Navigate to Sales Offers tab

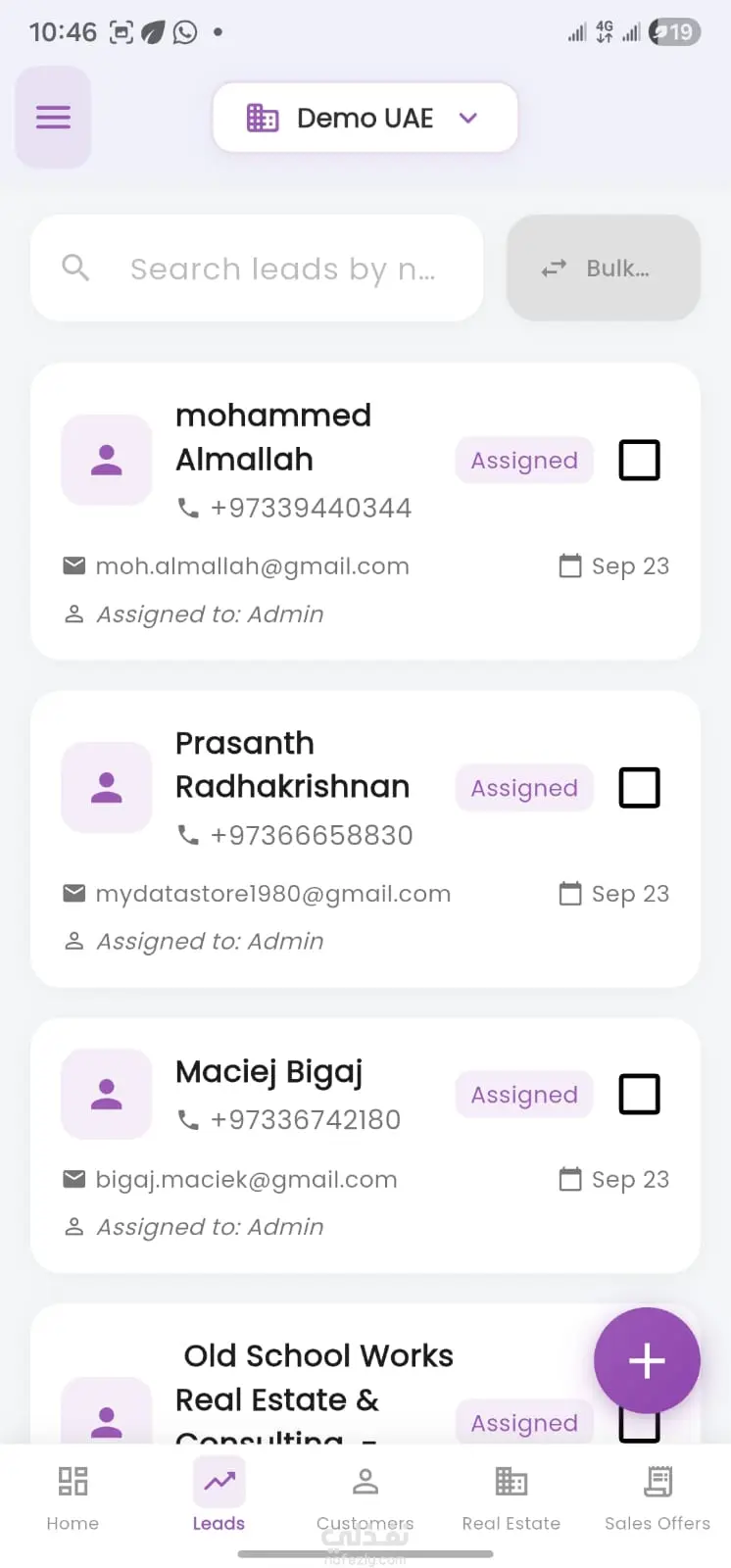(x=658, y=1496)
